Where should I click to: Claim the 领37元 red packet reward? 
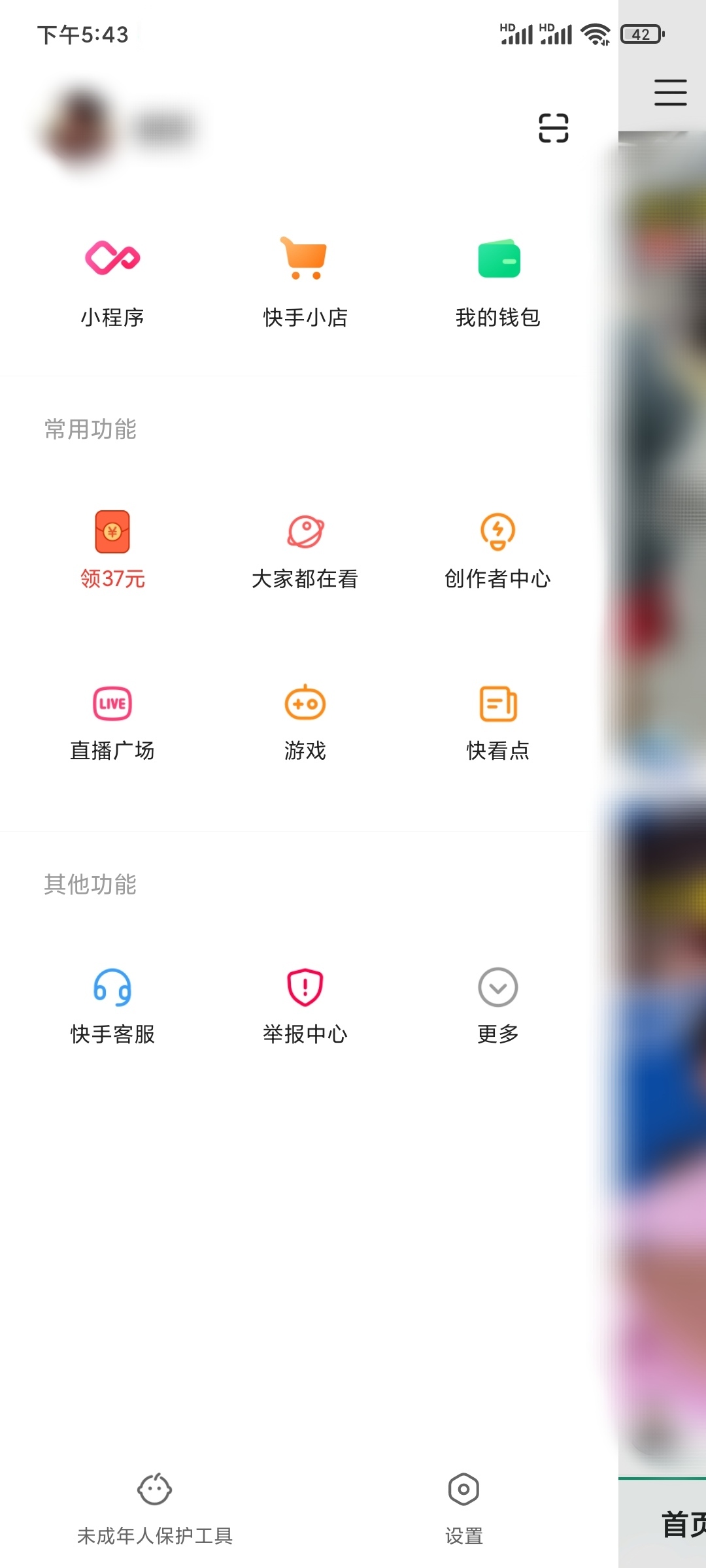(x=112, y=549)
